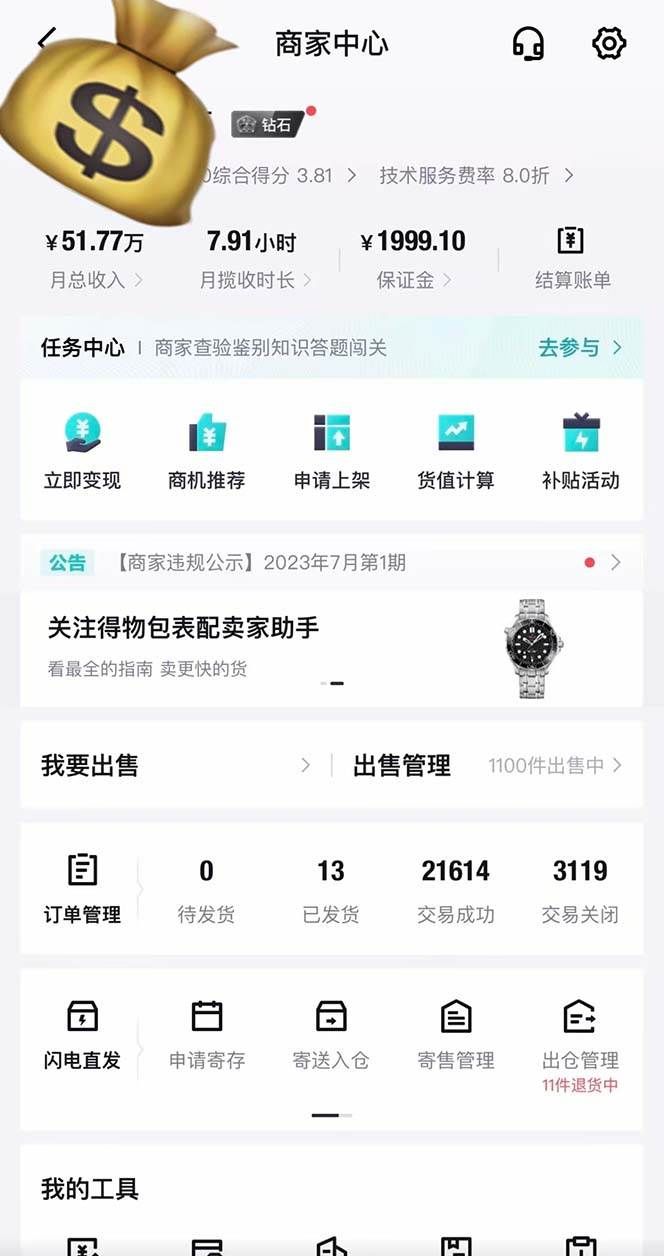
Task: Open 商家违规公示 announcement
Action: point(330,562)
